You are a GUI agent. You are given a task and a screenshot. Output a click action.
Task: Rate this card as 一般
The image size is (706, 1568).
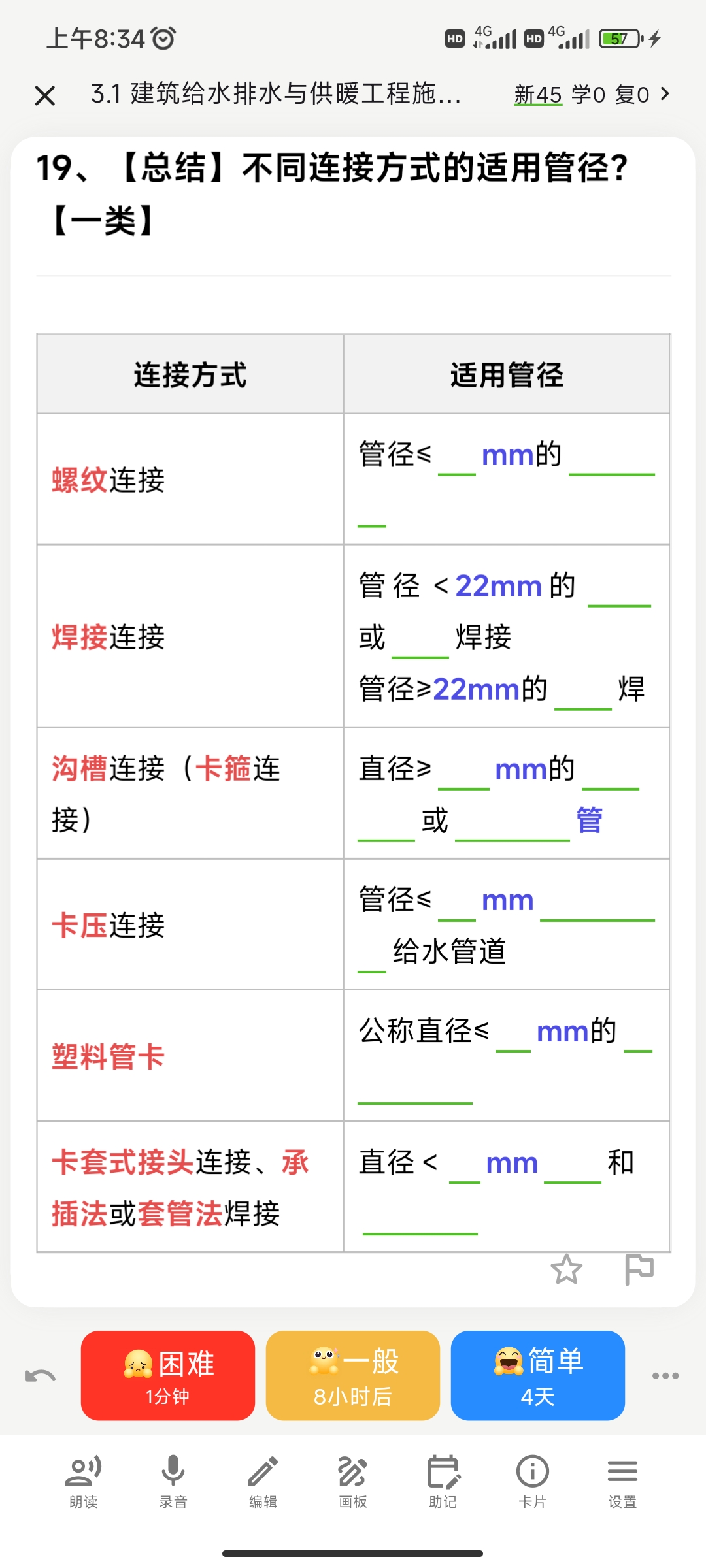pyautogui.click(x=353, y=1375)
